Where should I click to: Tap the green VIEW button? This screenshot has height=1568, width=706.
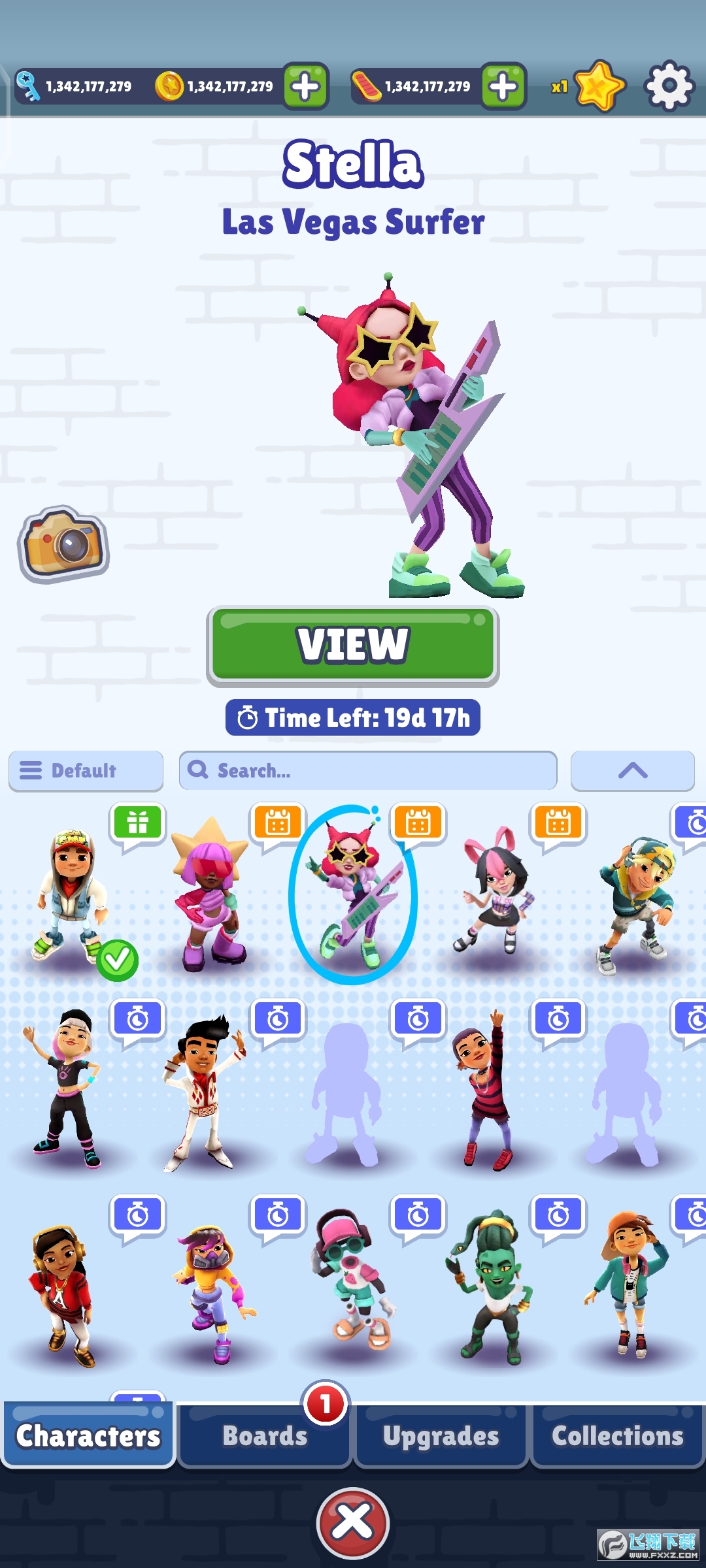tap(353, 645)
